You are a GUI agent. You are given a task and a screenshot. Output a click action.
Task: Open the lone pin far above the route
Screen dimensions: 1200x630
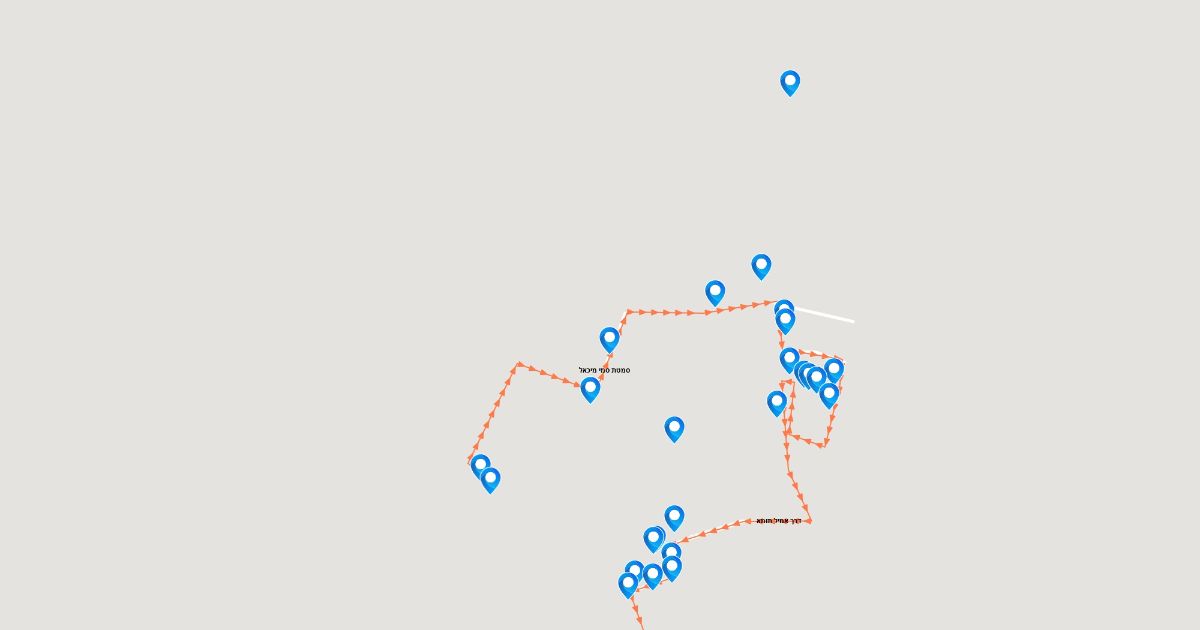click(790, 82)
